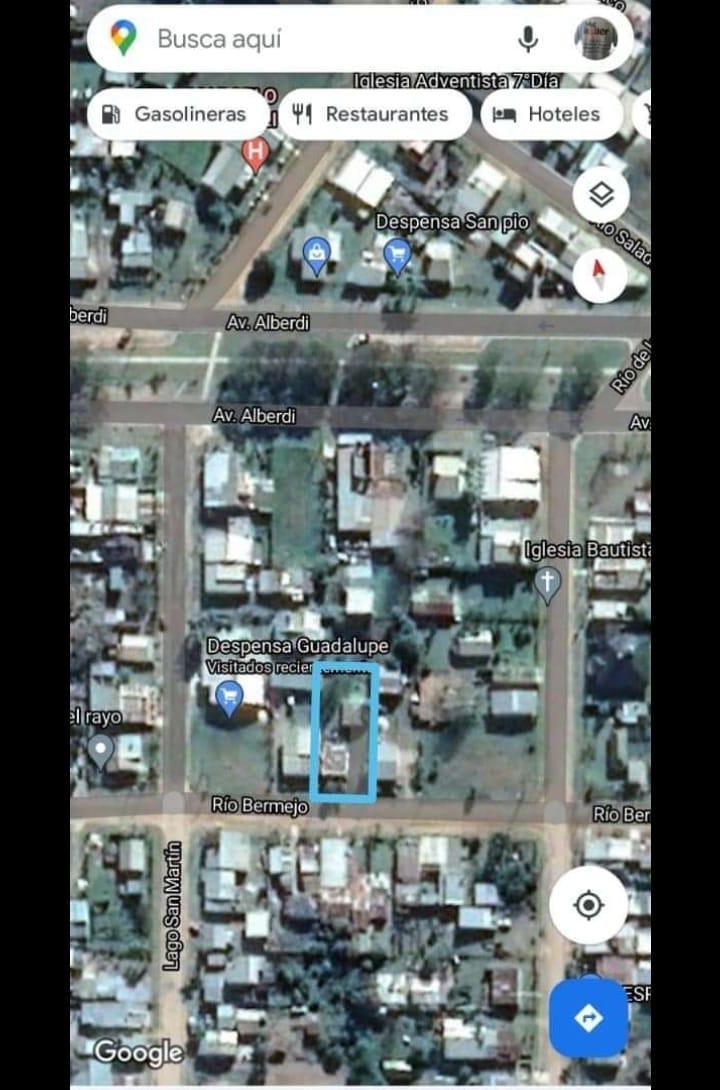Open the Iglesia Bautista church pin
The width and height of the screenshot is (720, 1090).
[x=547, y=583]
